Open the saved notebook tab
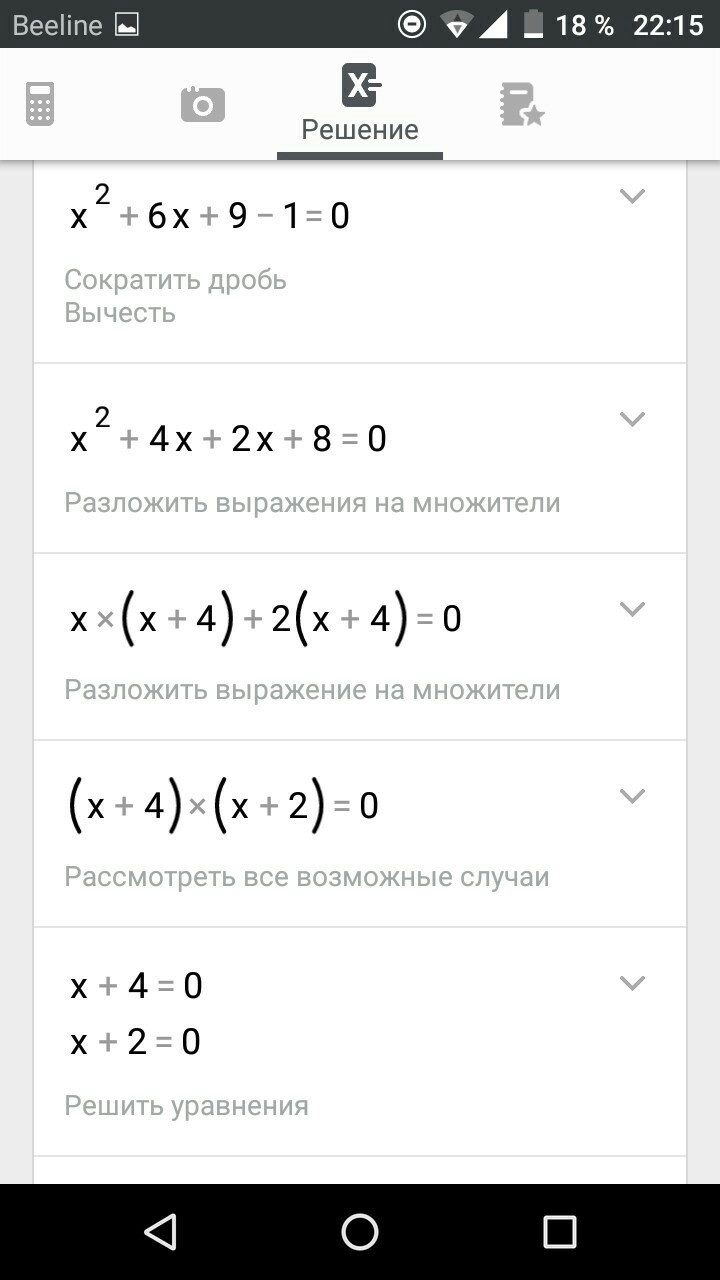720x1280 pixels. tap(520, 104)
